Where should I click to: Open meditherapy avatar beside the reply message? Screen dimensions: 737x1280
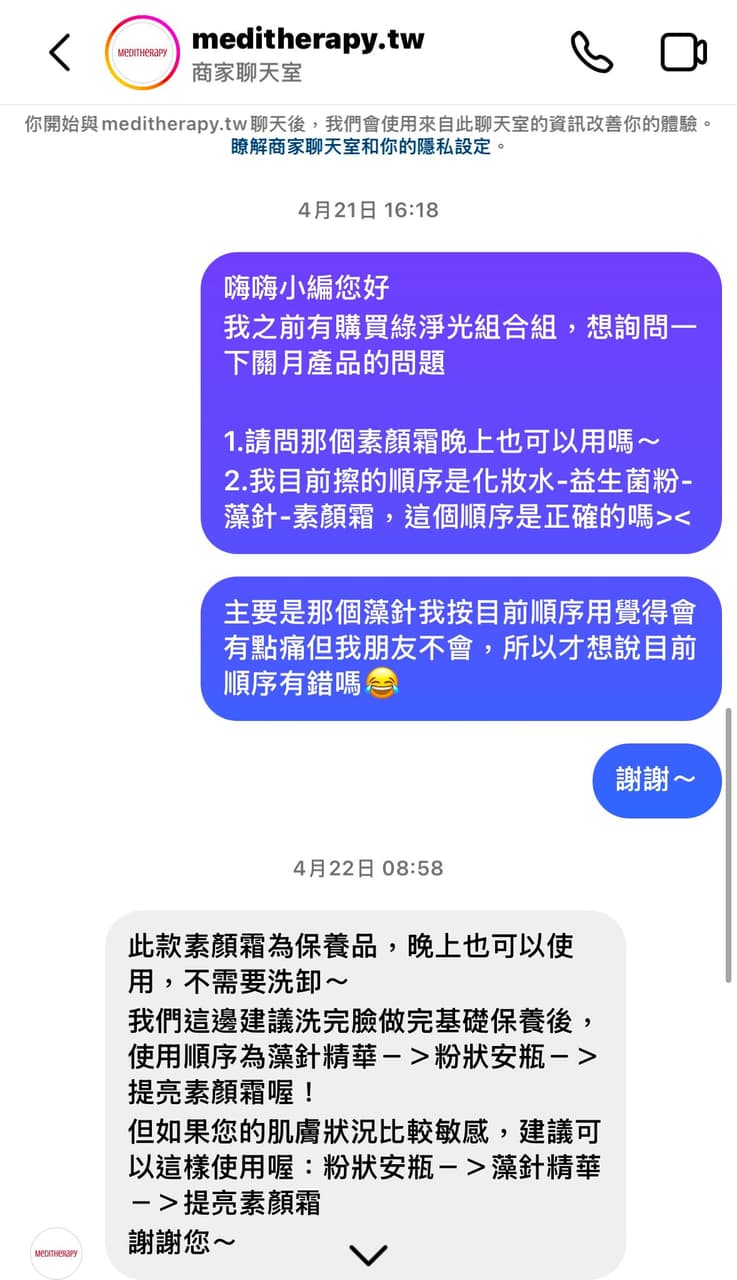tap(57, 1252)
